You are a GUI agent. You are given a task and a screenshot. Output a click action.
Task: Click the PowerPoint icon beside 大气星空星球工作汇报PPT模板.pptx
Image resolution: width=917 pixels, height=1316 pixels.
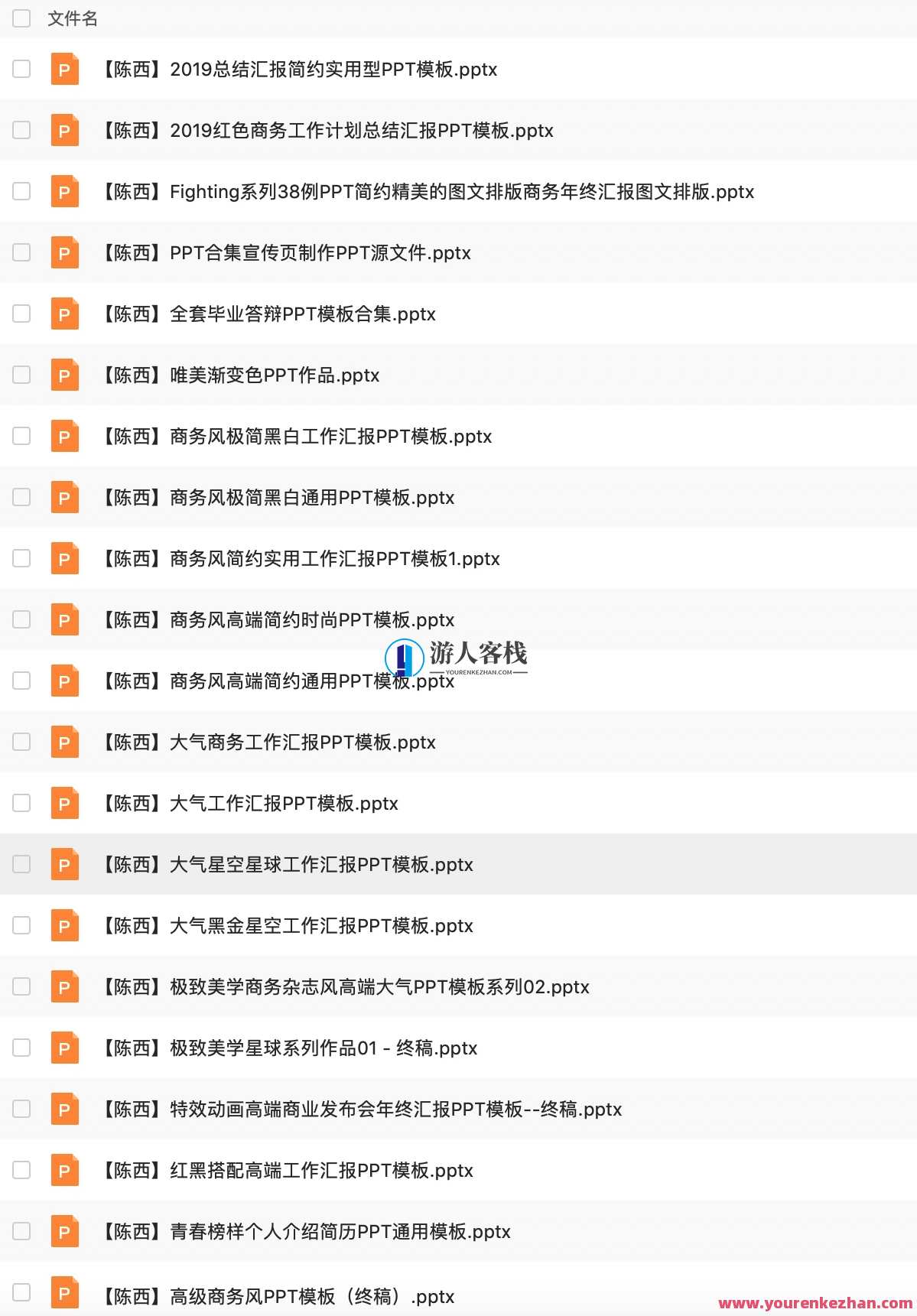(64, 865)
